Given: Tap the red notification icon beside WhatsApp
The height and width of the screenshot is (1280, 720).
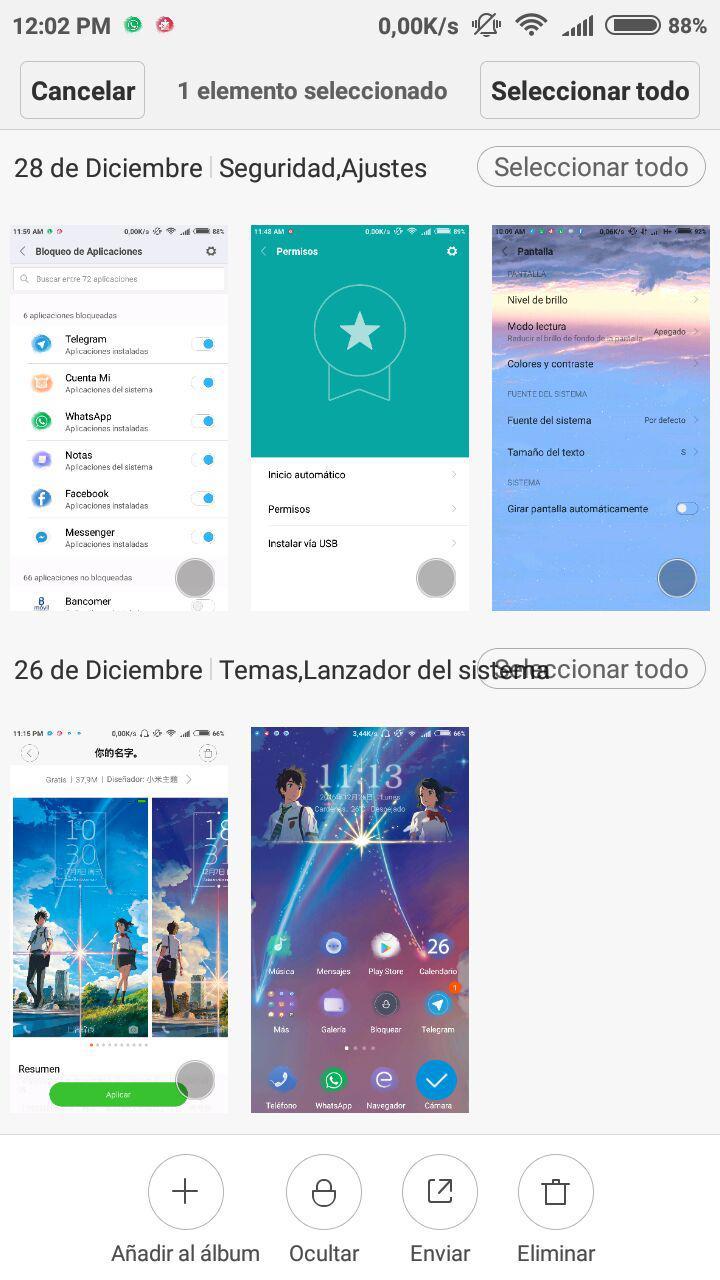Looking at the screenshot, I should pos(166,24).
